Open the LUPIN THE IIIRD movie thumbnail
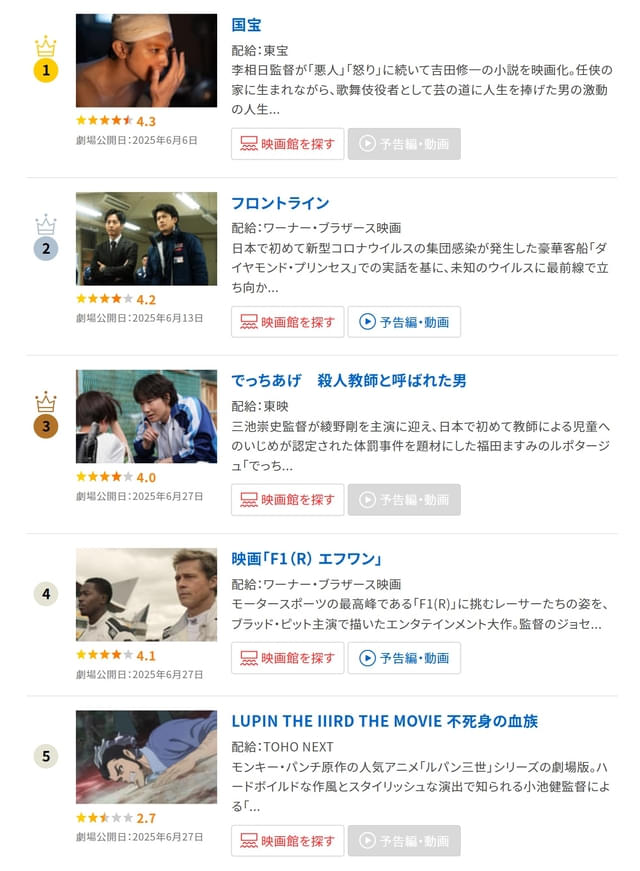Screen dimensions: 640x871 146,757
